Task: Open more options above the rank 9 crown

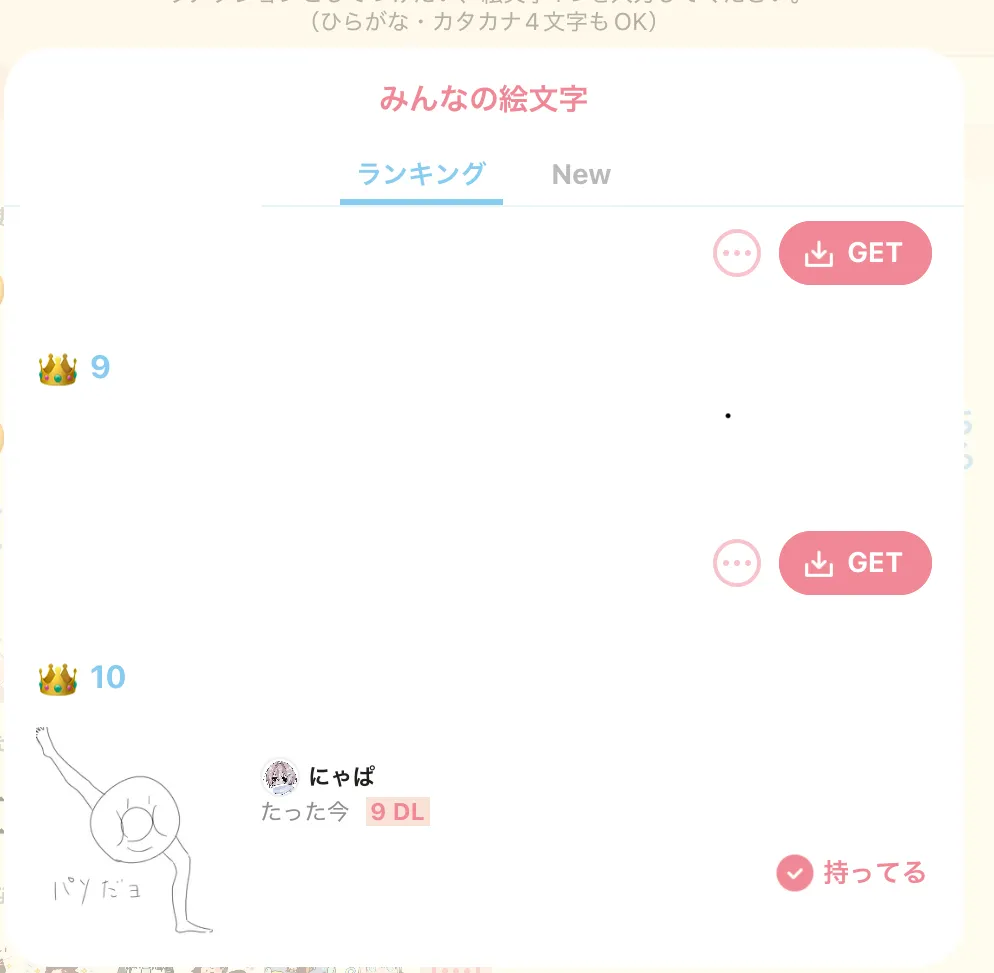Action: 737,253
